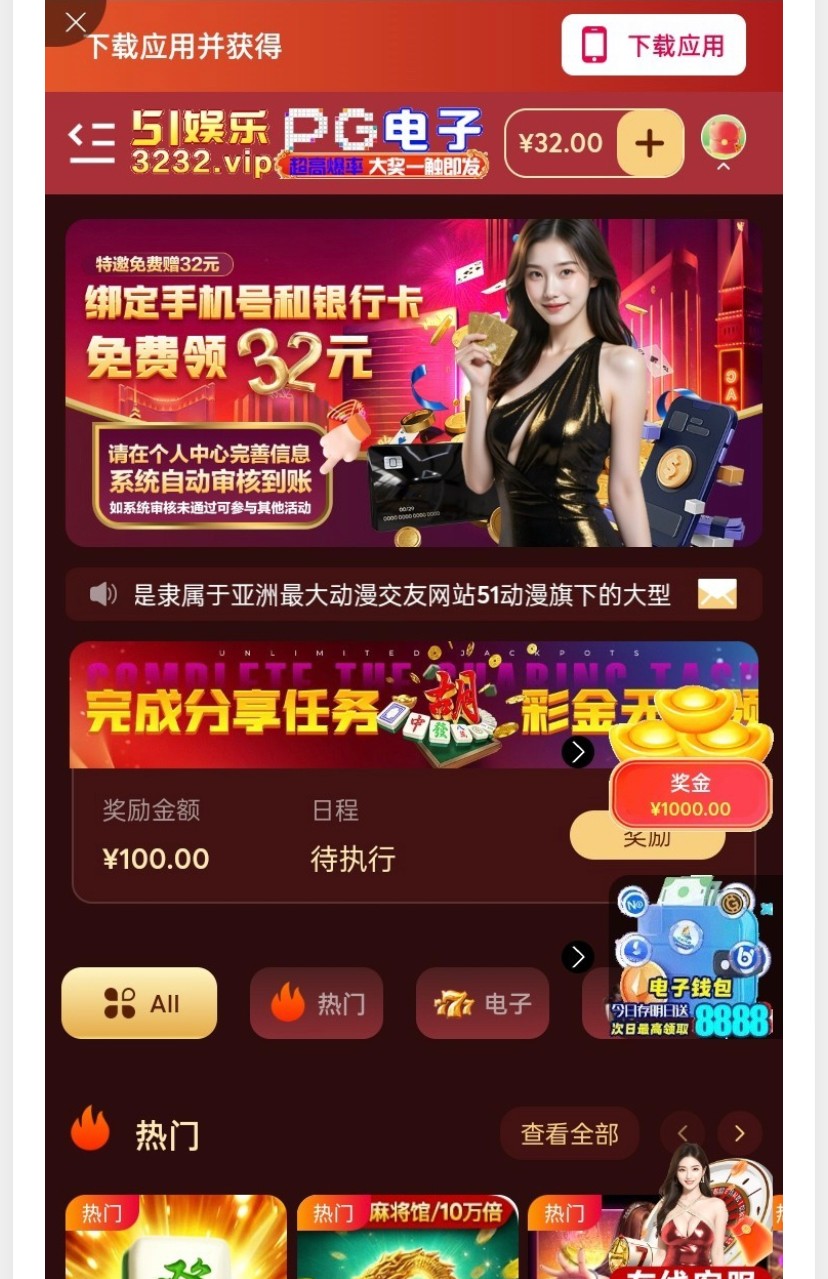Viewport: 828px width, 1279px height.
Task: Dismiss the download app banner
Action: (x=75, y=23)
